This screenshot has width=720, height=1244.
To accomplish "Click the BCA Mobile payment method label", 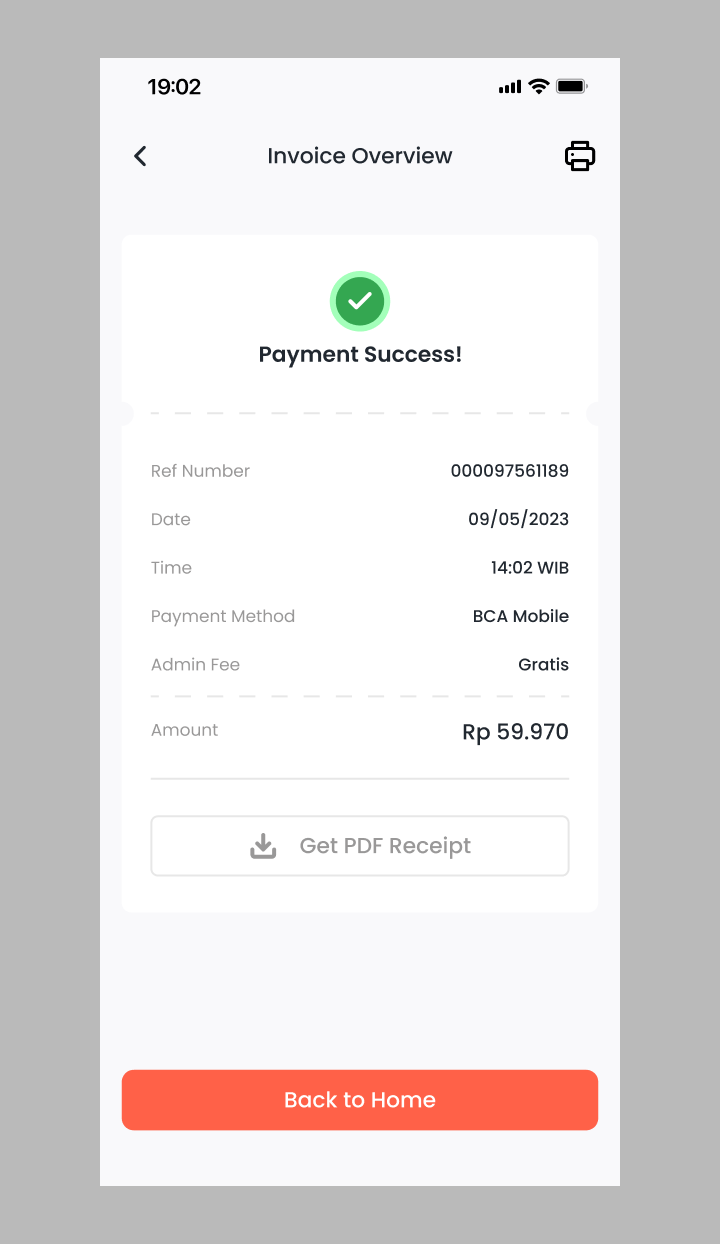I will [x=521, y=616].
